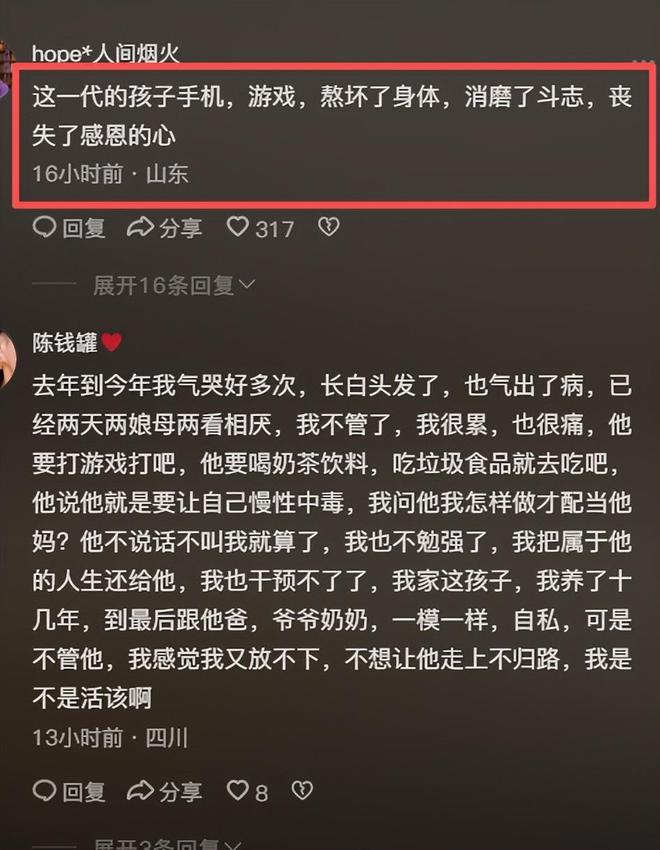Reply to 陈钱罐's comment
660x850 pixels.
[68, 792]
